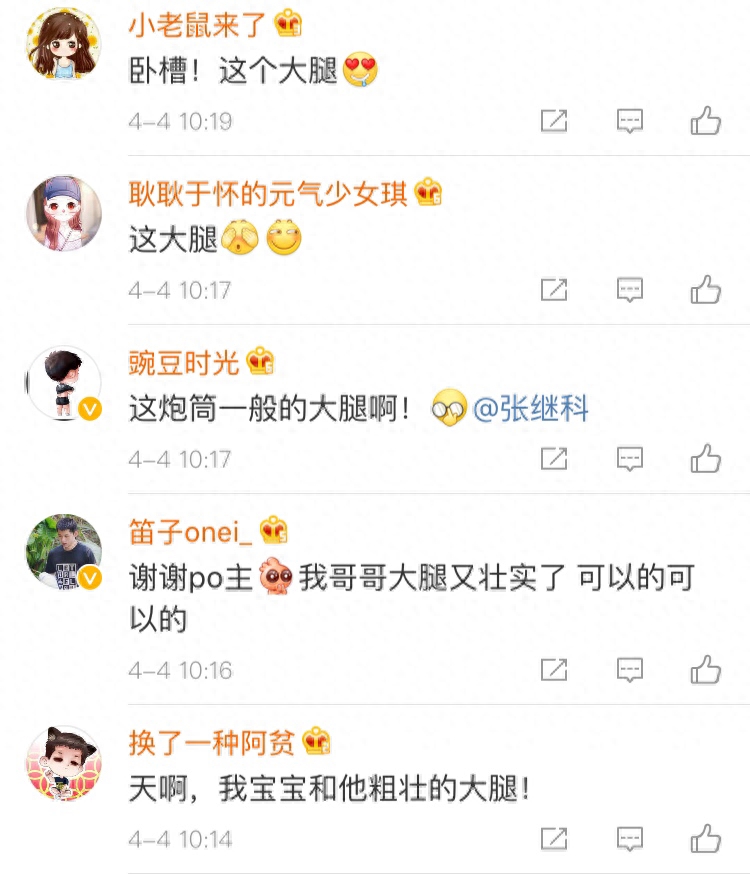The width and height of the screenshot is (750, 874).
Task: Visit 换了一种阿贫's profile via username
Action: pyautogui.click(x=214, y=742)
